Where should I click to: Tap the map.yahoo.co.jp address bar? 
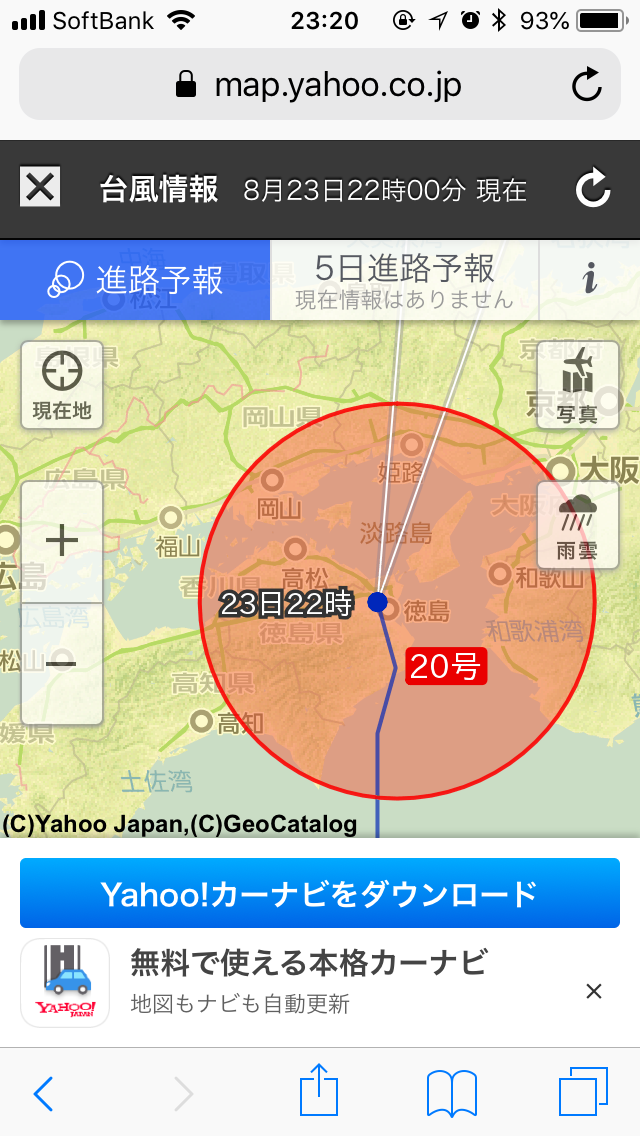[x=320, y=85]
